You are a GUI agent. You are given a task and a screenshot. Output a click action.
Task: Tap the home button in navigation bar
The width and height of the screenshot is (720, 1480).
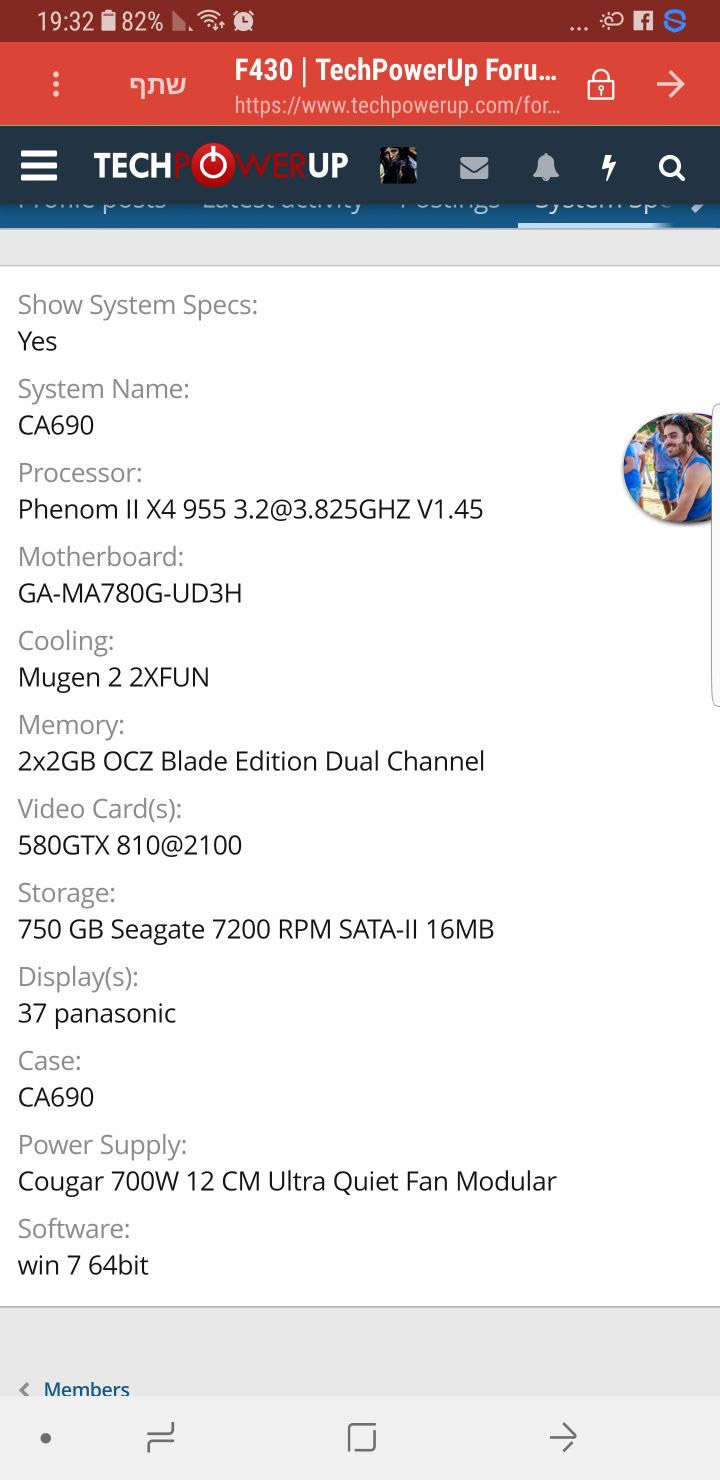coord(361,1438)
